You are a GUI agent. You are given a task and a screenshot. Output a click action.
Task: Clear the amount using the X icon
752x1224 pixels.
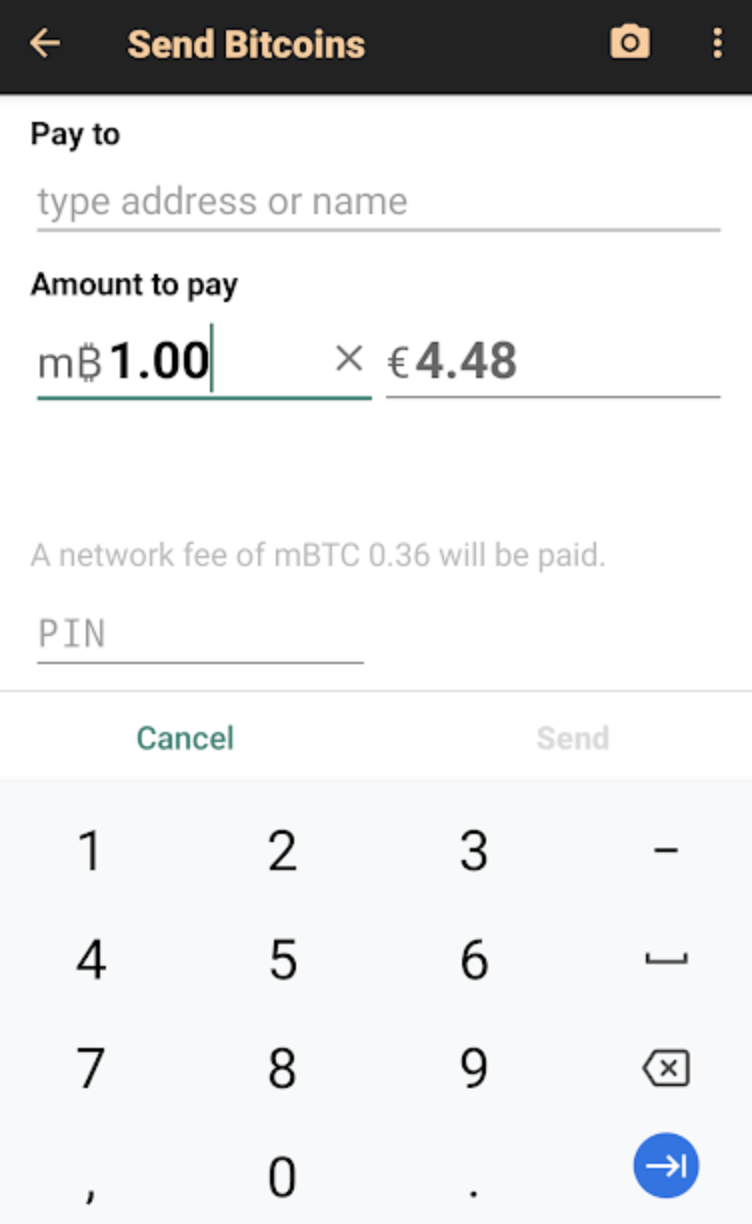pyautogui.click(x=348, y=358)
